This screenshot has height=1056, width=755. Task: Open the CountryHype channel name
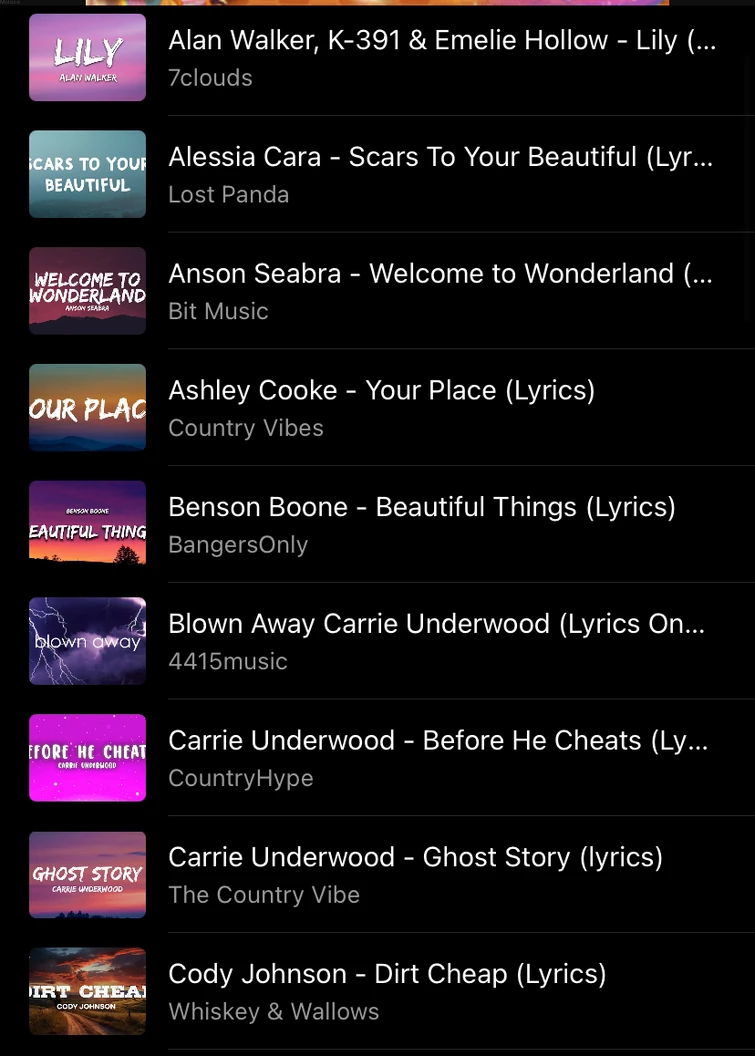[238, 778]
